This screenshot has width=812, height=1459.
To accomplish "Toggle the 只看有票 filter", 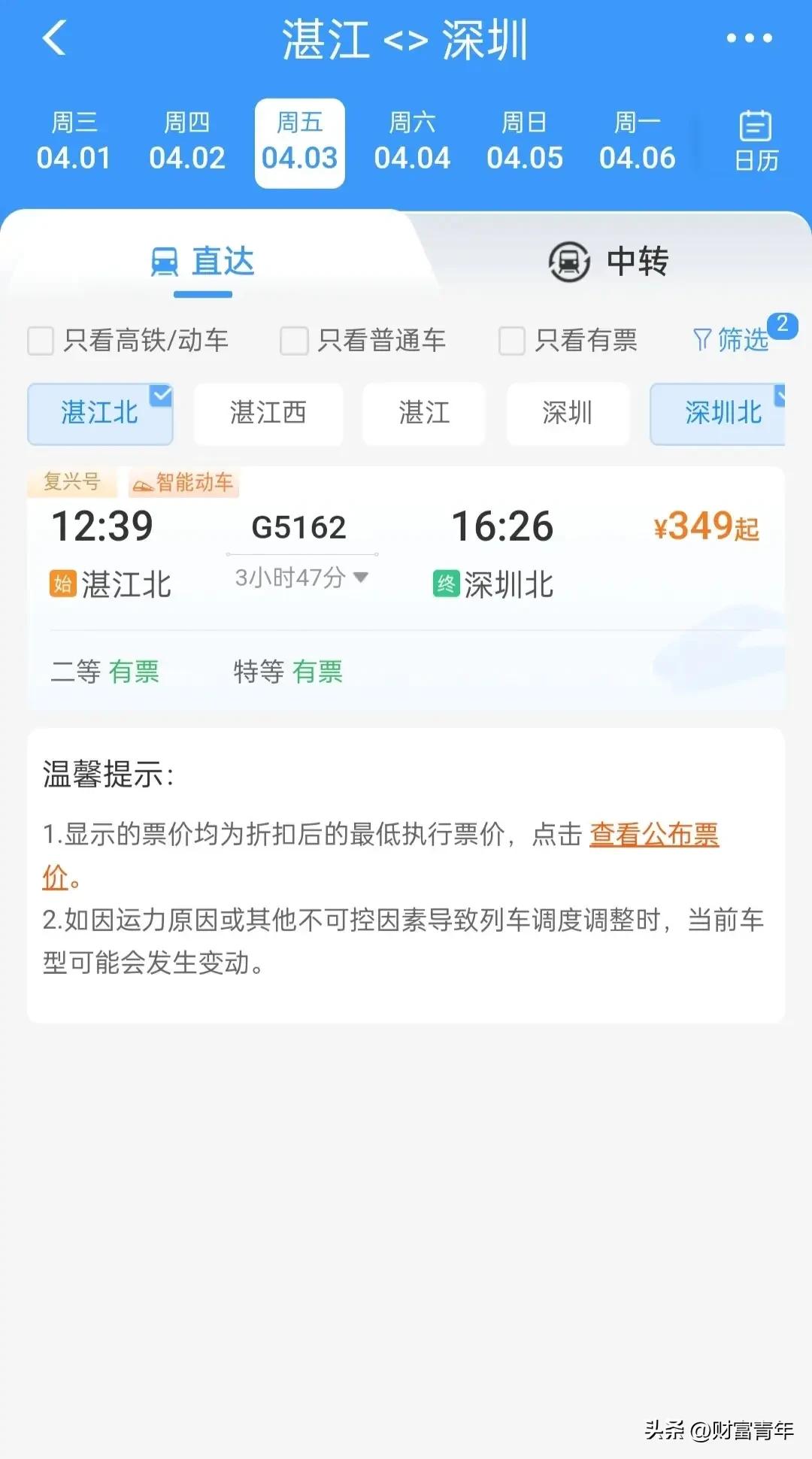I will pyautogui.click(x=511, y=341).
